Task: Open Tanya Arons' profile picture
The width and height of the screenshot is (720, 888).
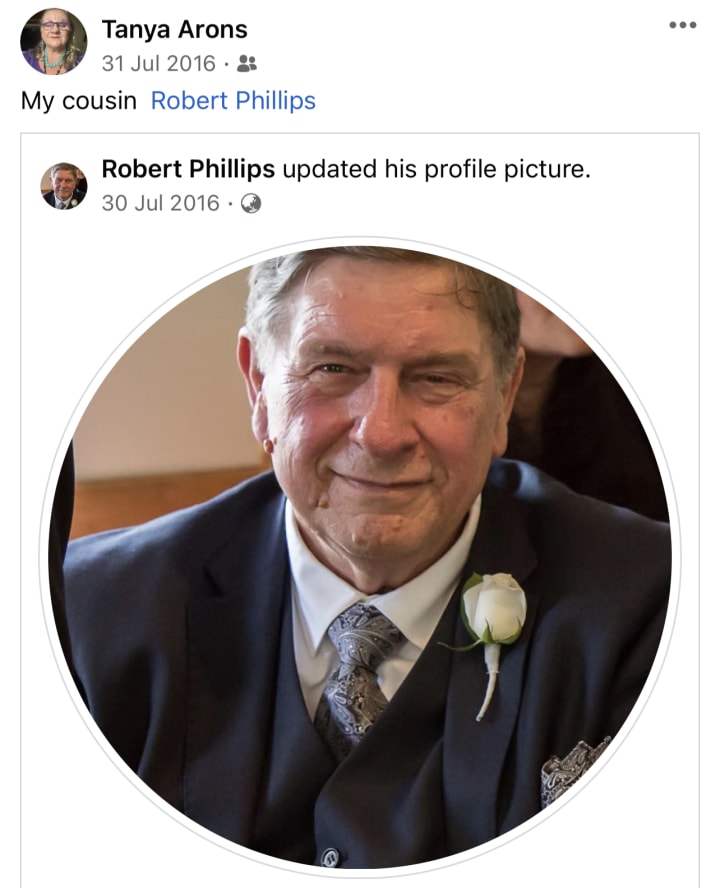Action: coord(53,42)
